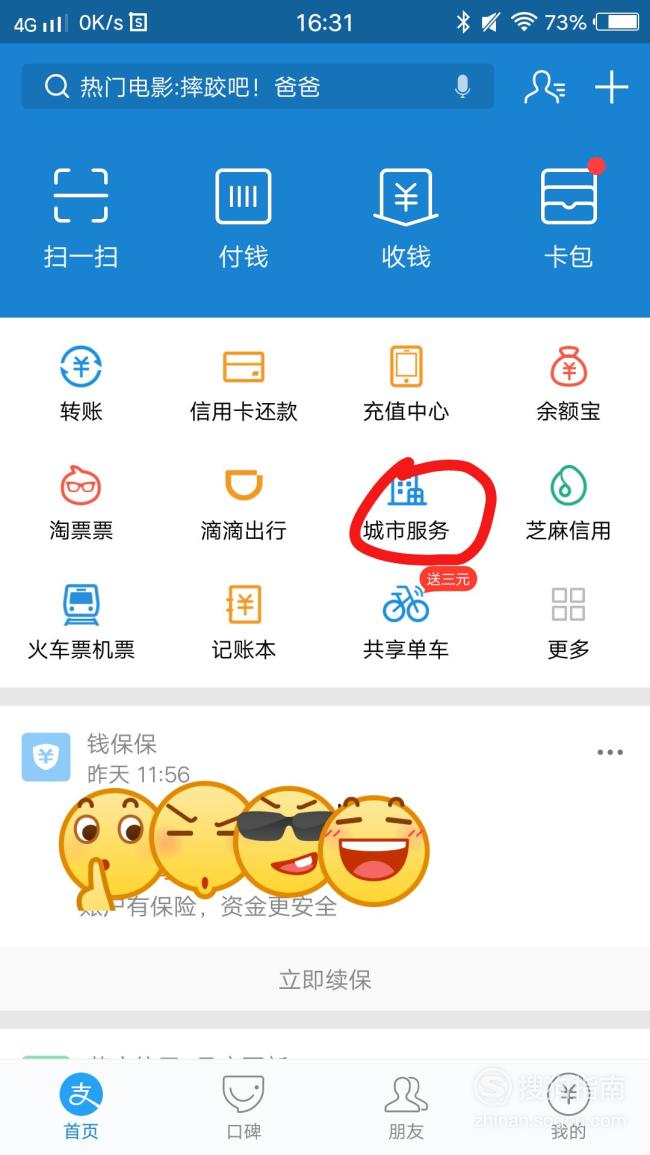Screen dimensions: 650x1155
Task: Open 转账 transfer
Action: (81, 384)
